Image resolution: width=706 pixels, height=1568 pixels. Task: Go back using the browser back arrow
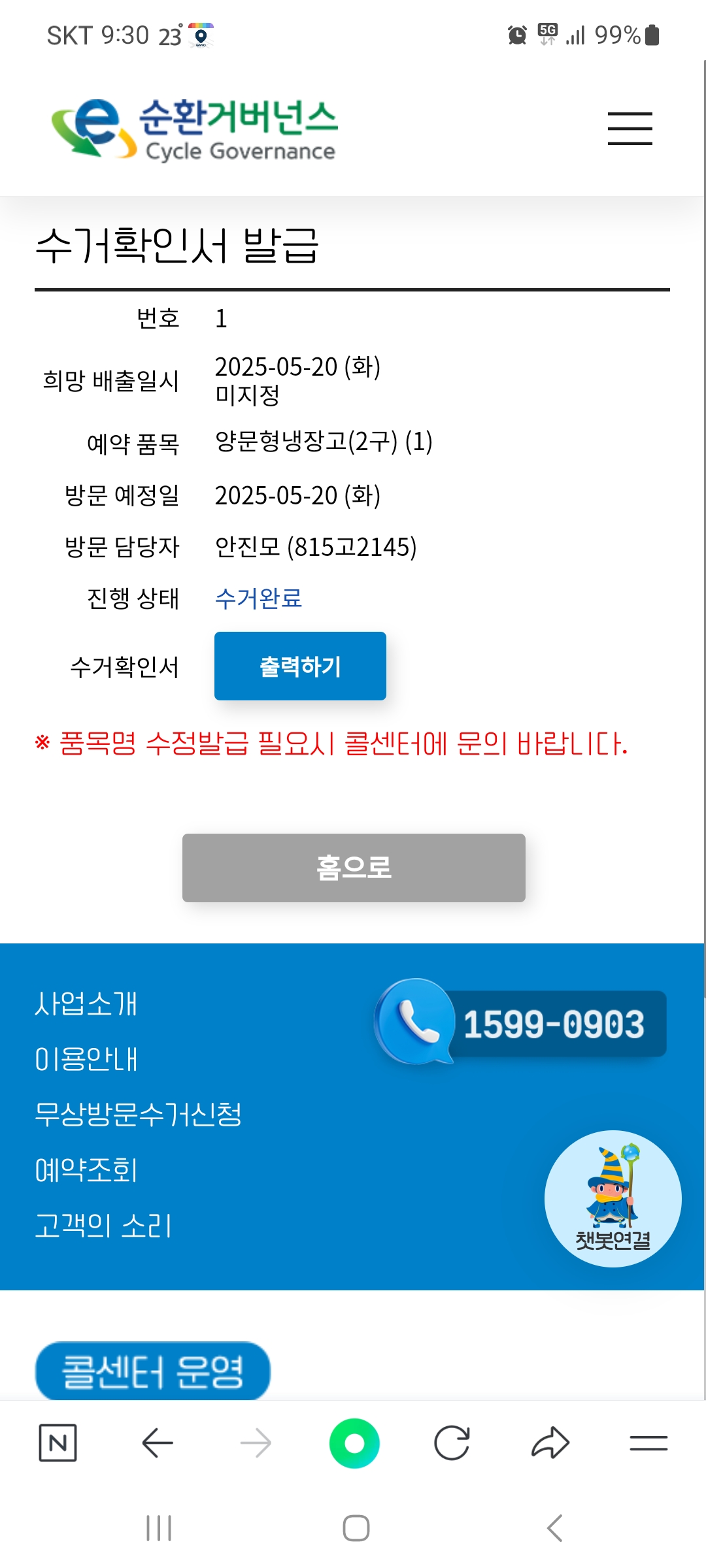[x=157, y=1443]
